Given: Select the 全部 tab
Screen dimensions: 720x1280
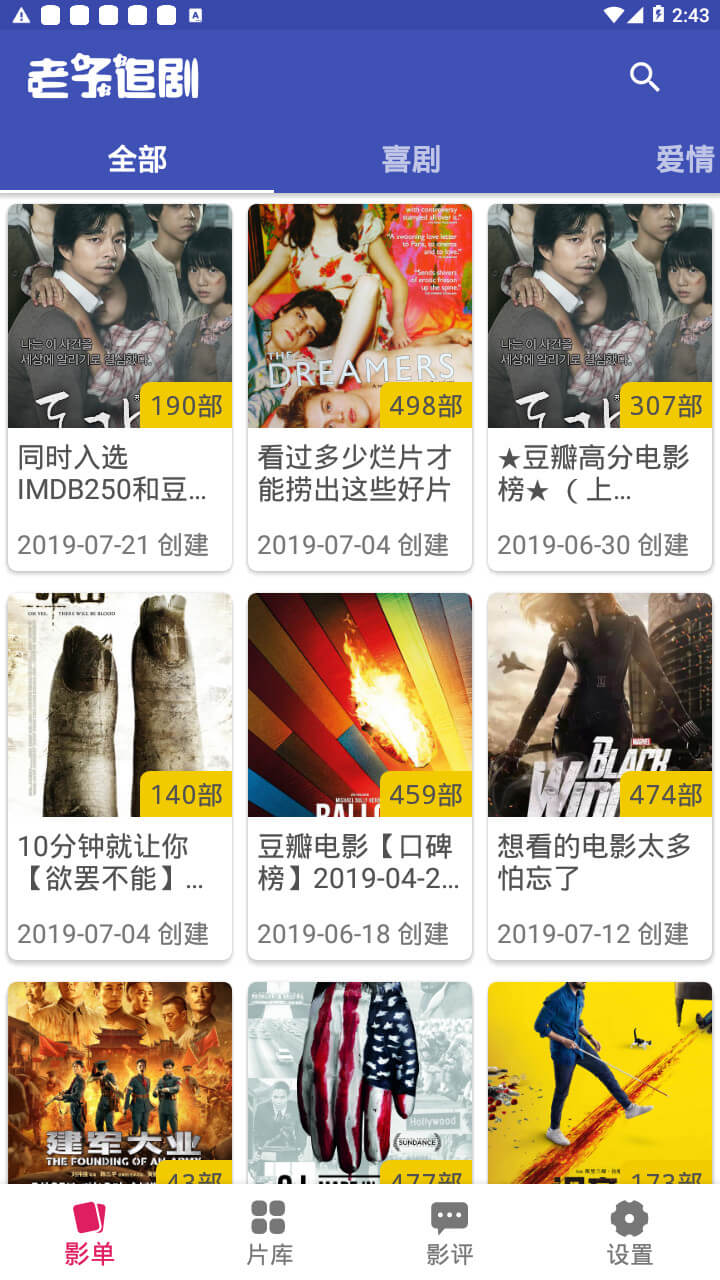Looking at the screenshot, I should (137, 159).
